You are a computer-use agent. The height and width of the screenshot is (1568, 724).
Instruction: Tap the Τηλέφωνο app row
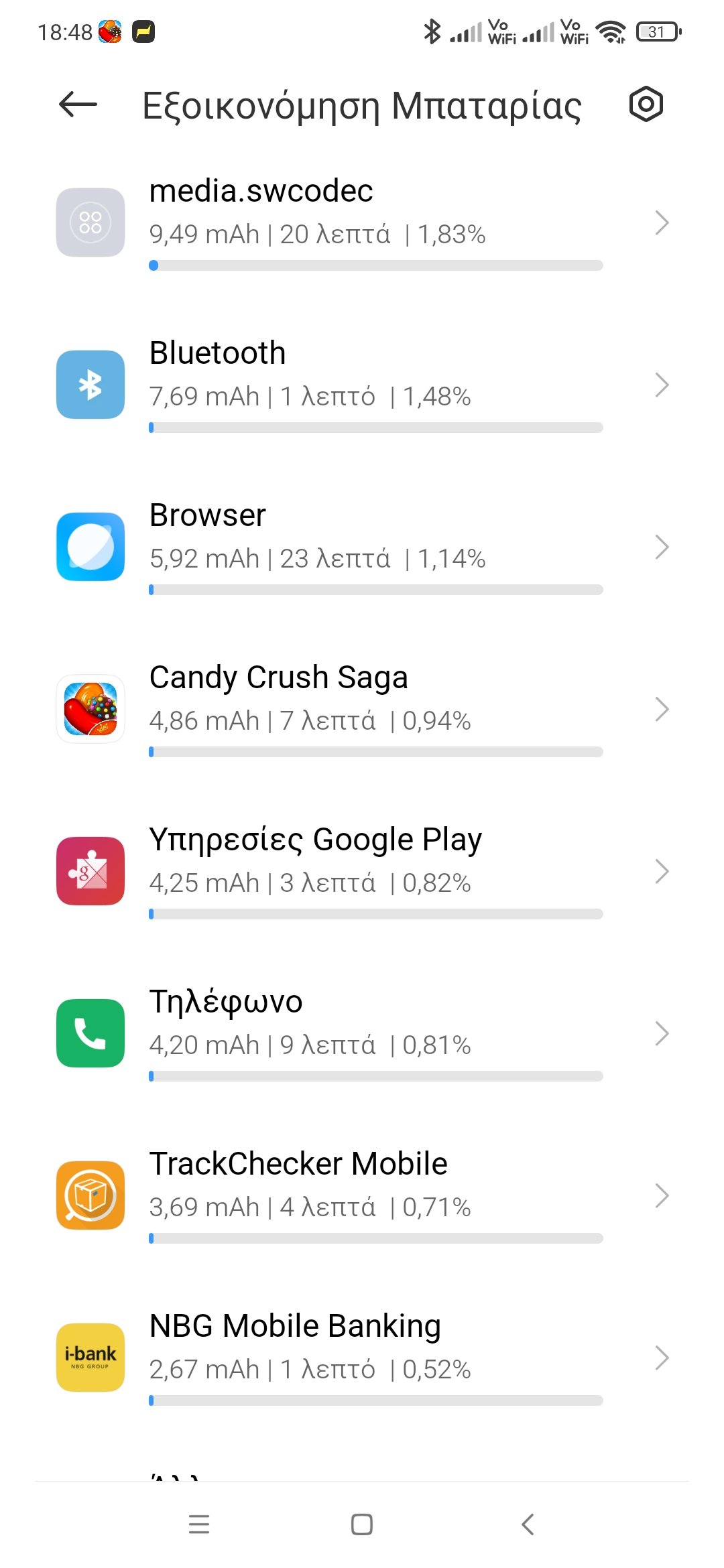pos(362,1034)
